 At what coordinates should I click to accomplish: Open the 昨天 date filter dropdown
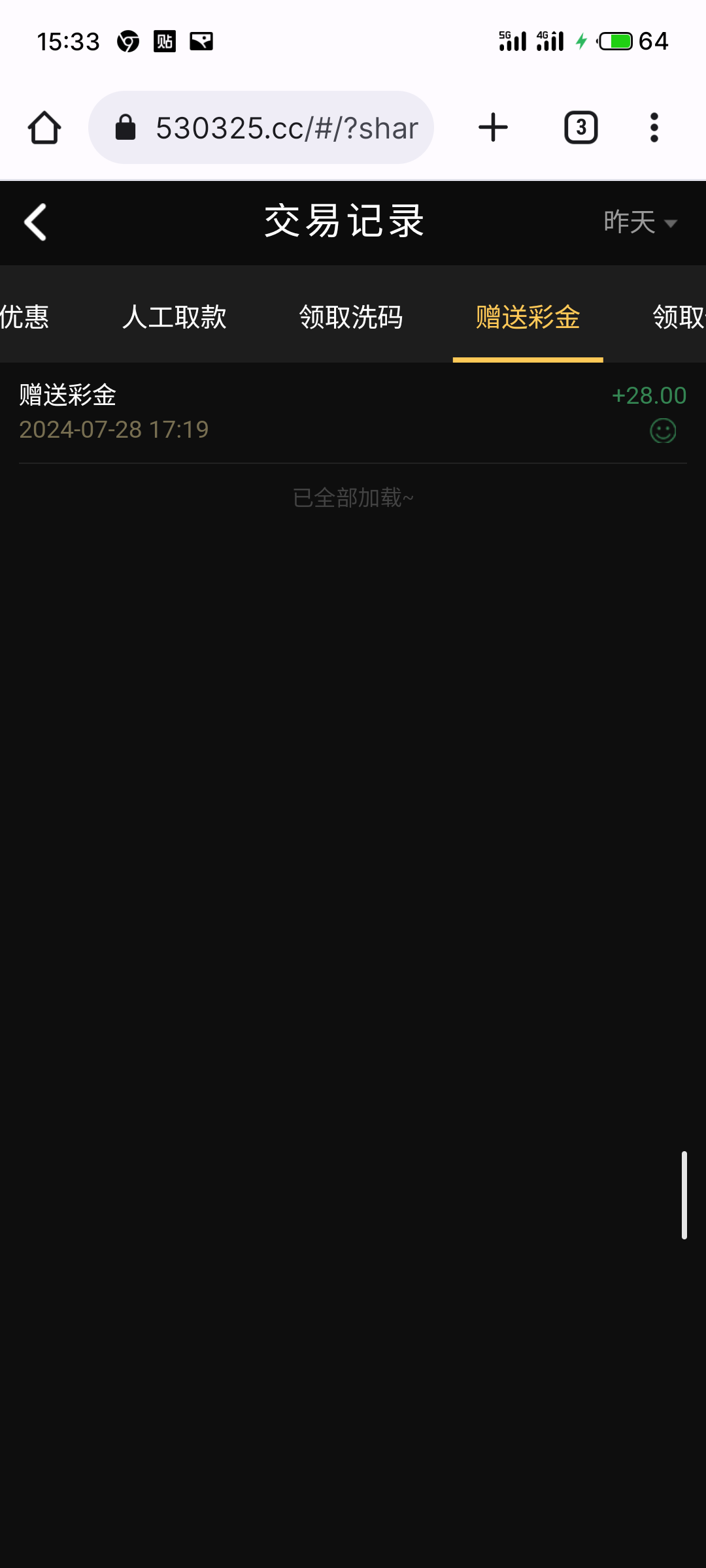tap(639, 222)
